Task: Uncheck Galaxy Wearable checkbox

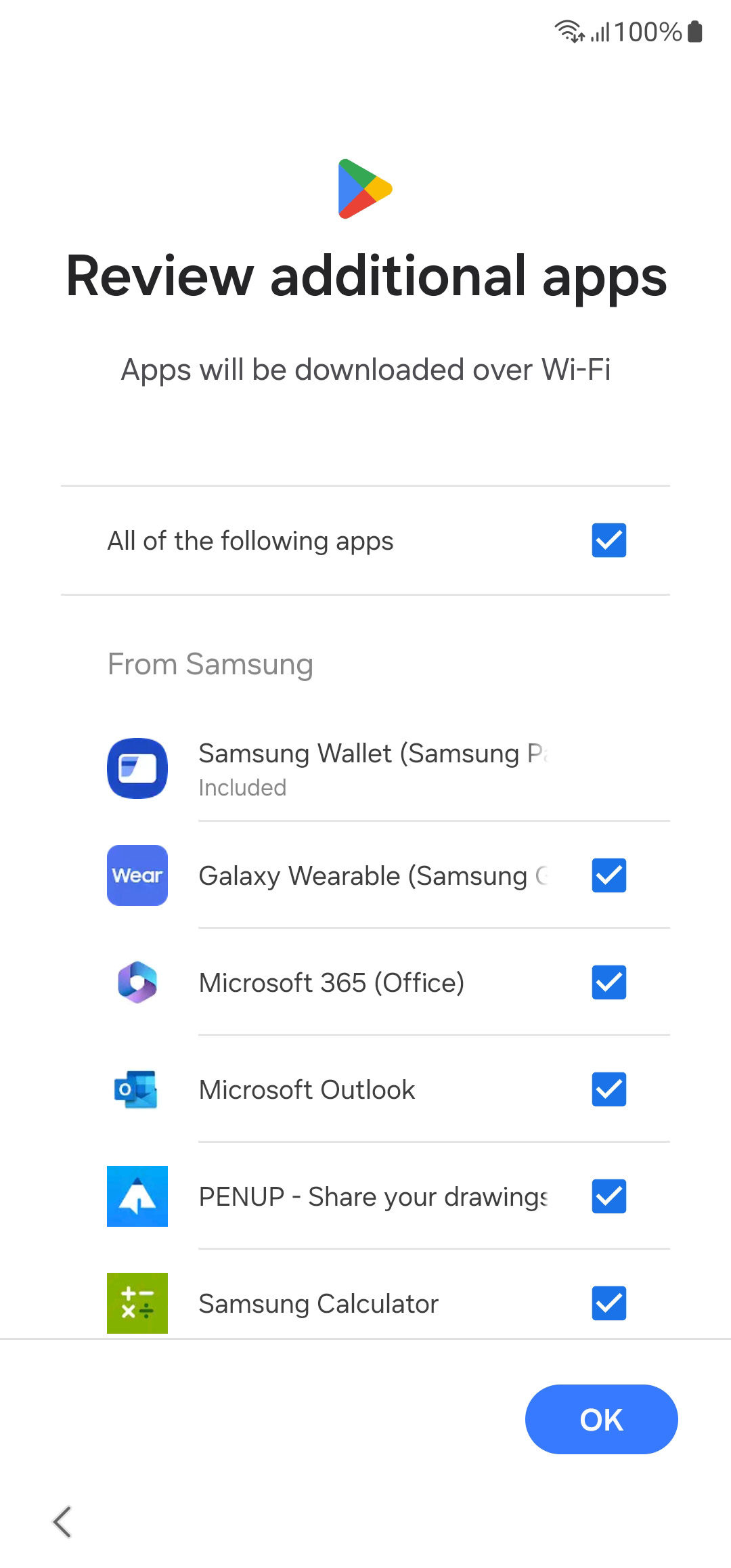Action: point(608,875)
